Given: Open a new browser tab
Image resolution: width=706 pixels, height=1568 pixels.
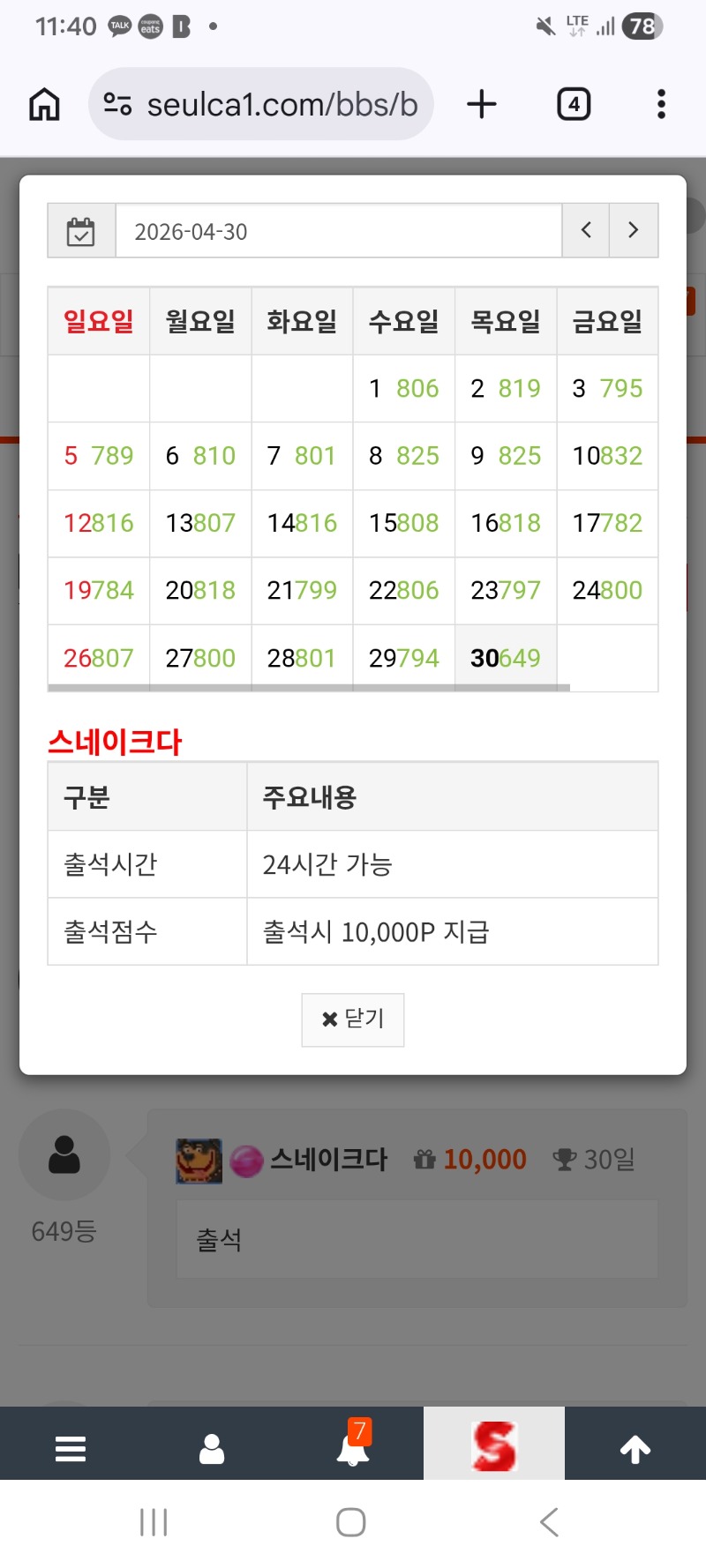Looking at the screenshot, I should 482,104.
